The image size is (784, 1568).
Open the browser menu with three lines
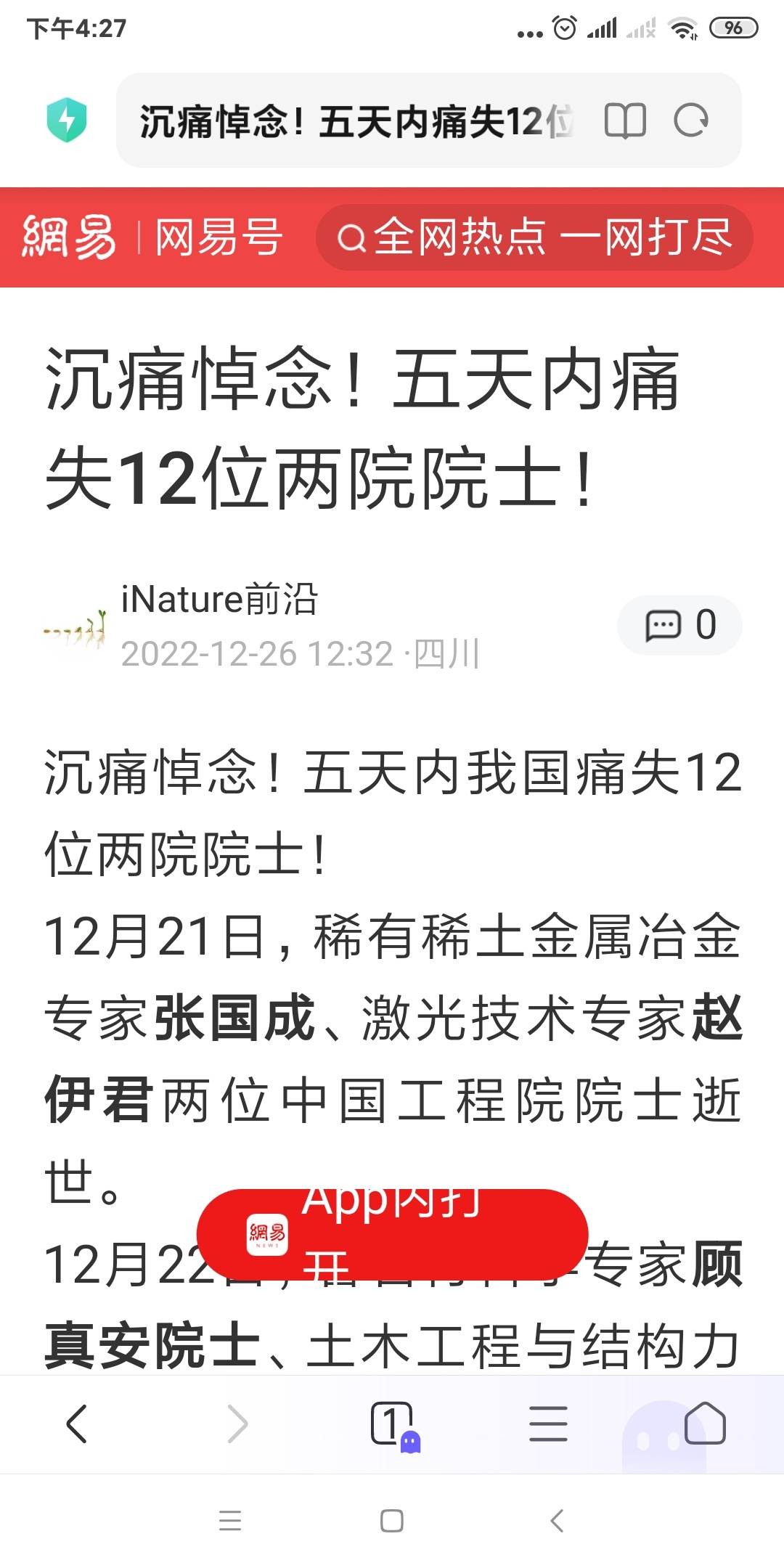[548, 1424]
